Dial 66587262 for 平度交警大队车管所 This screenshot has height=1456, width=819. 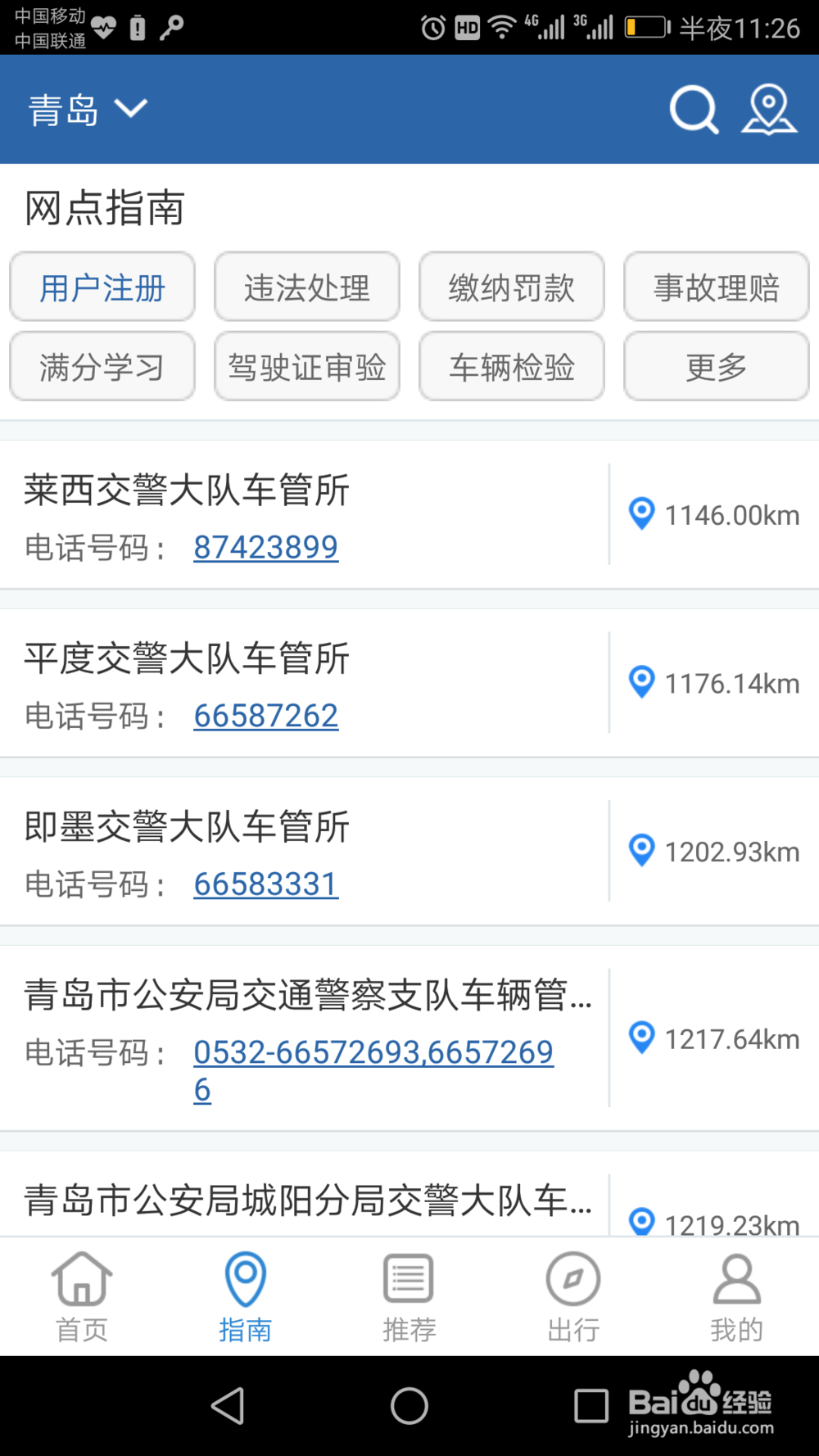(x=265, y=716)
